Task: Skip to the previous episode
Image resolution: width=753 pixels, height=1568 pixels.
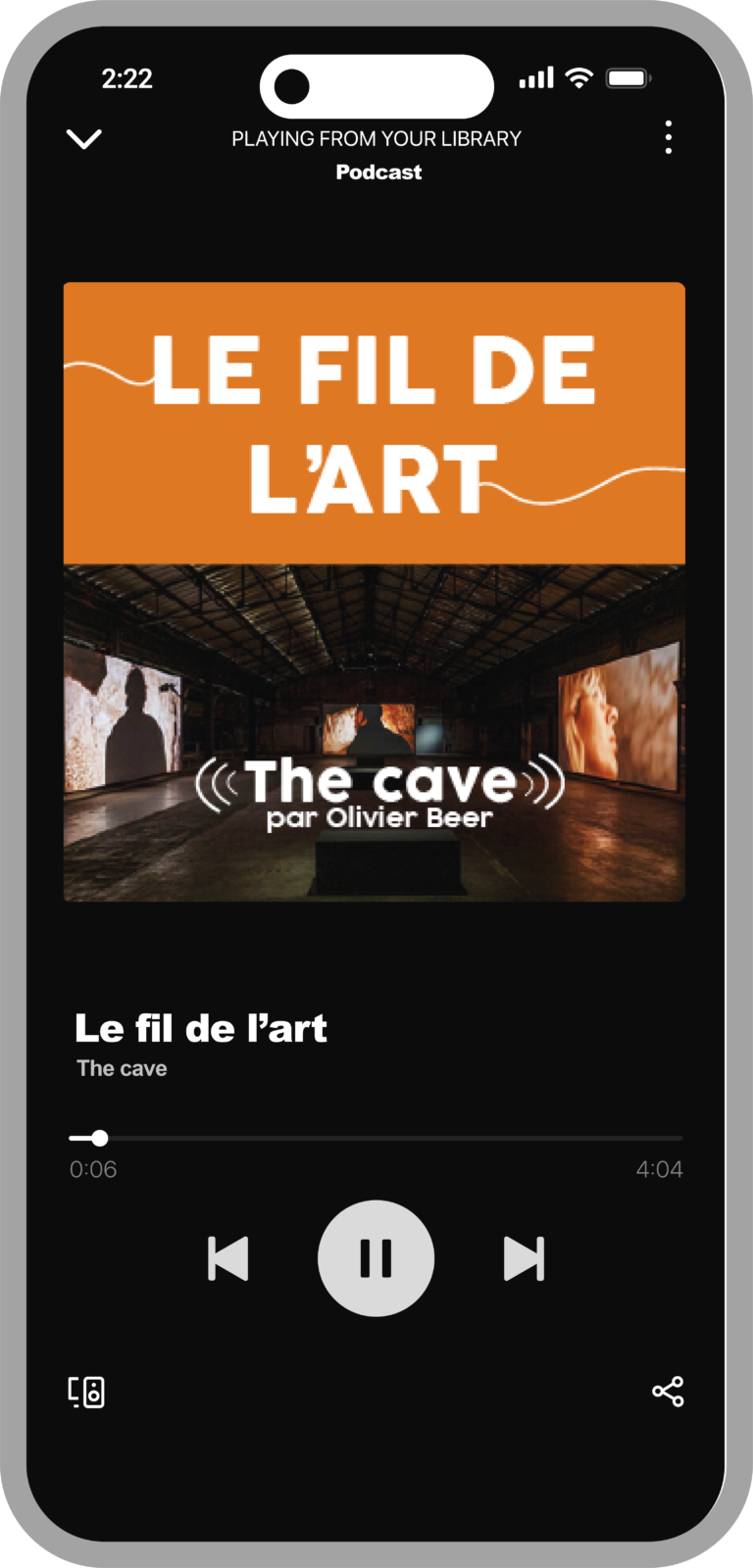Action: [x=228, y=1258]
